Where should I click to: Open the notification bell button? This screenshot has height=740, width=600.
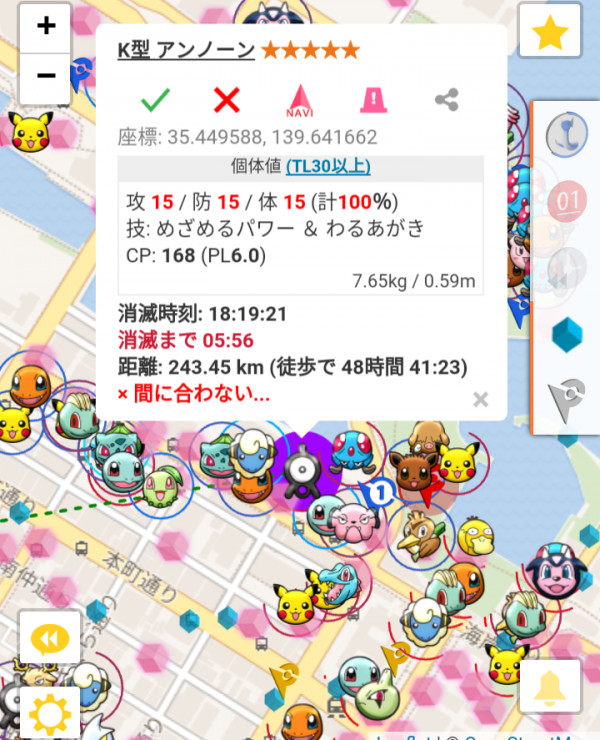(549, 686)
